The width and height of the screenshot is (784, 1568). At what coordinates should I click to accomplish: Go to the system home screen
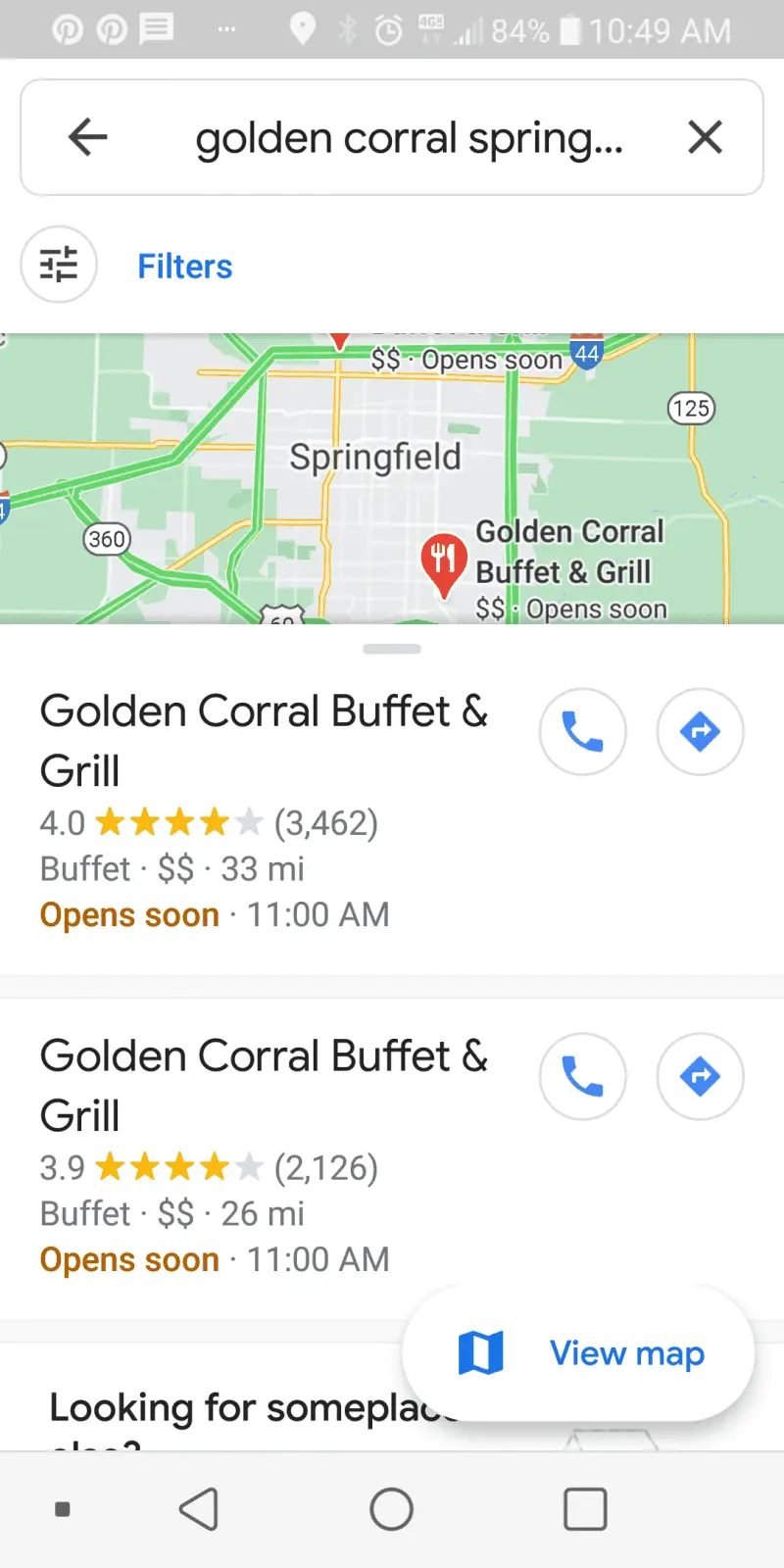click(391, 1509)
